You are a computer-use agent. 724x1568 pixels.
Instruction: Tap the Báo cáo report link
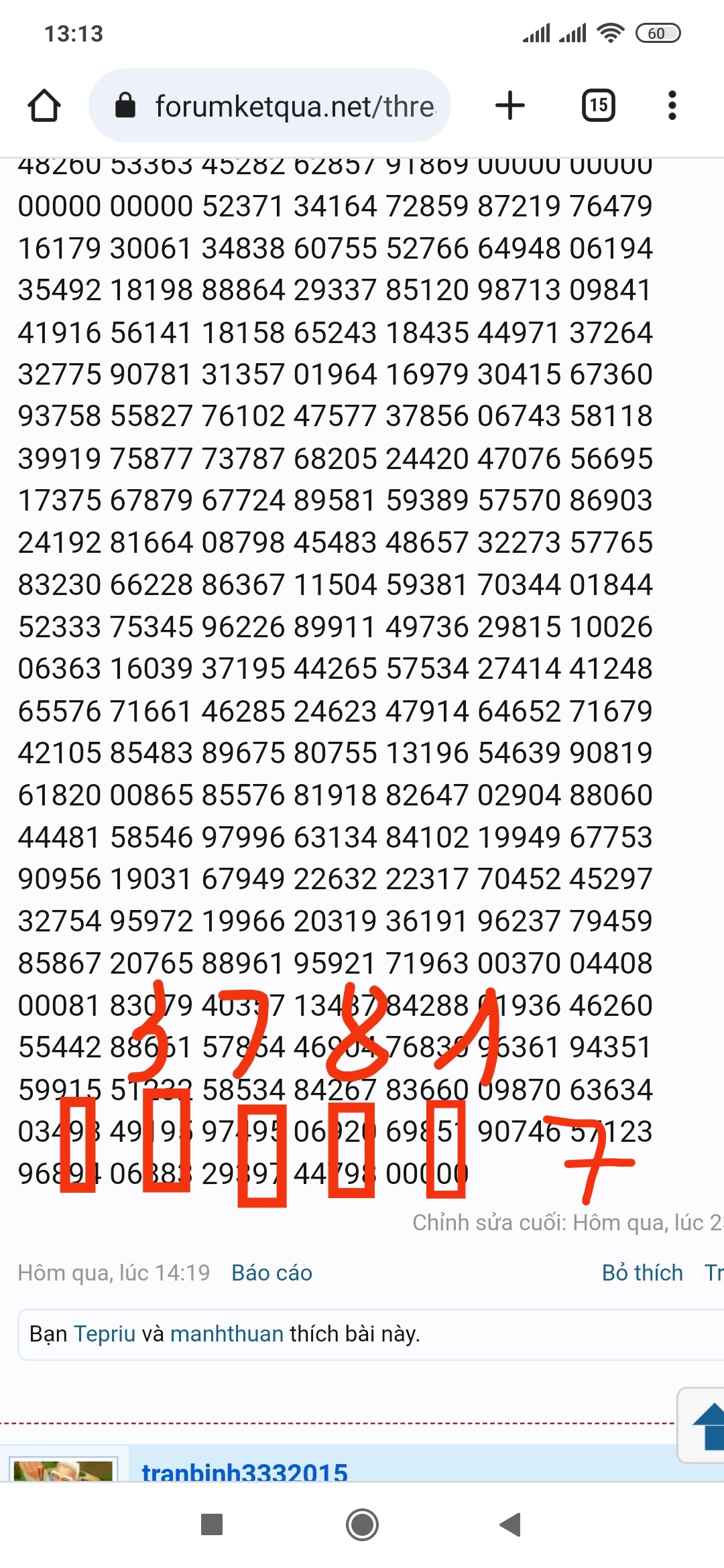pyautogui.click(x=271, y=1272)
